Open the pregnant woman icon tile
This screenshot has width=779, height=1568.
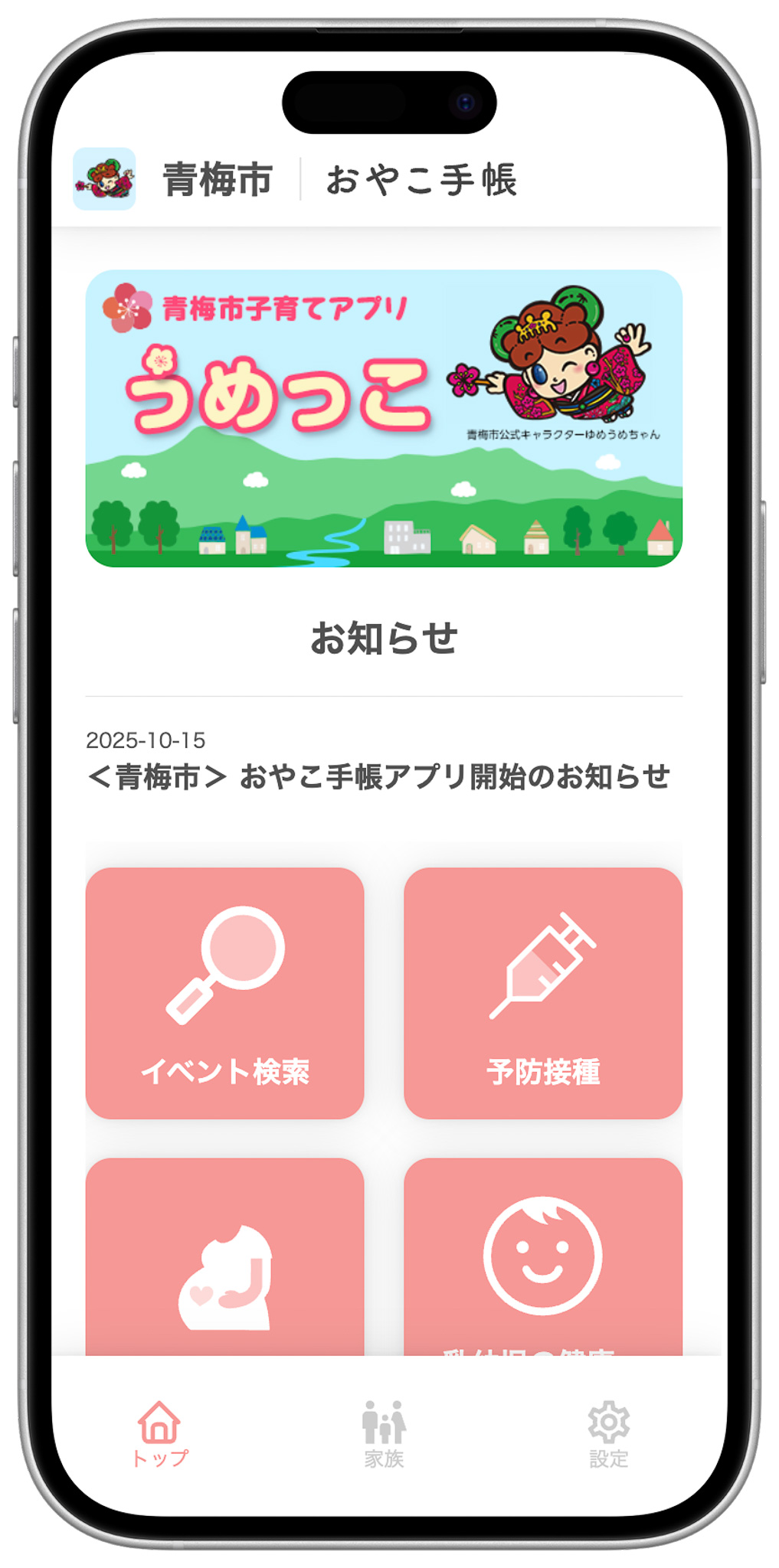[x=224, y=1263]
